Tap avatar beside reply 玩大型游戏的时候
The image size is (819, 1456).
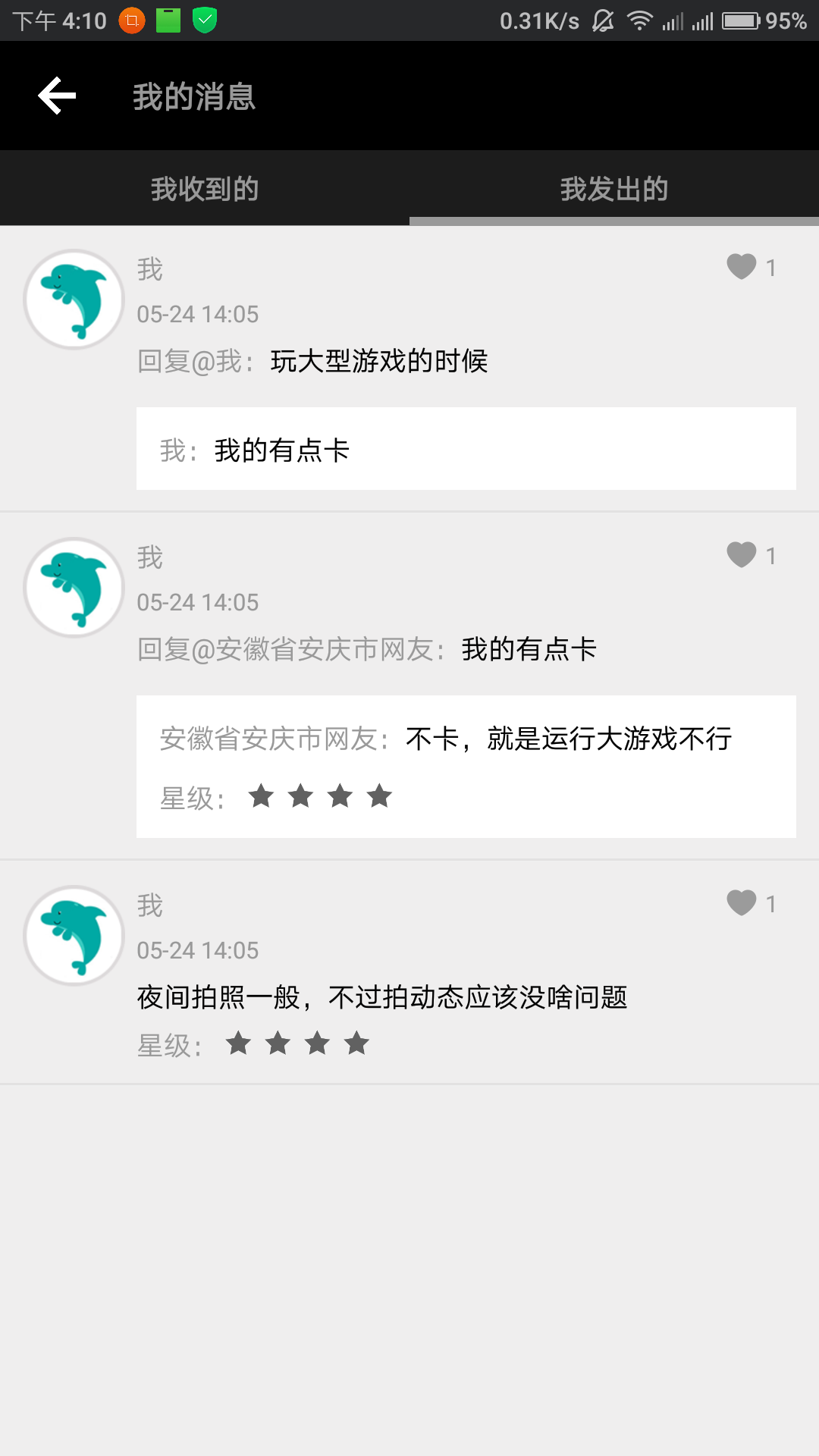click(74, 300)
